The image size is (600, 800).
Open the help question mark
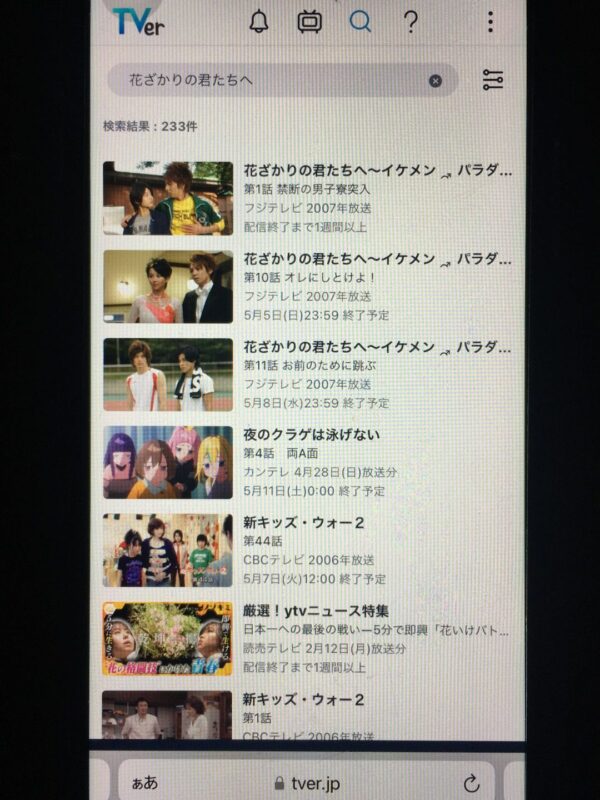pos(410,21)
